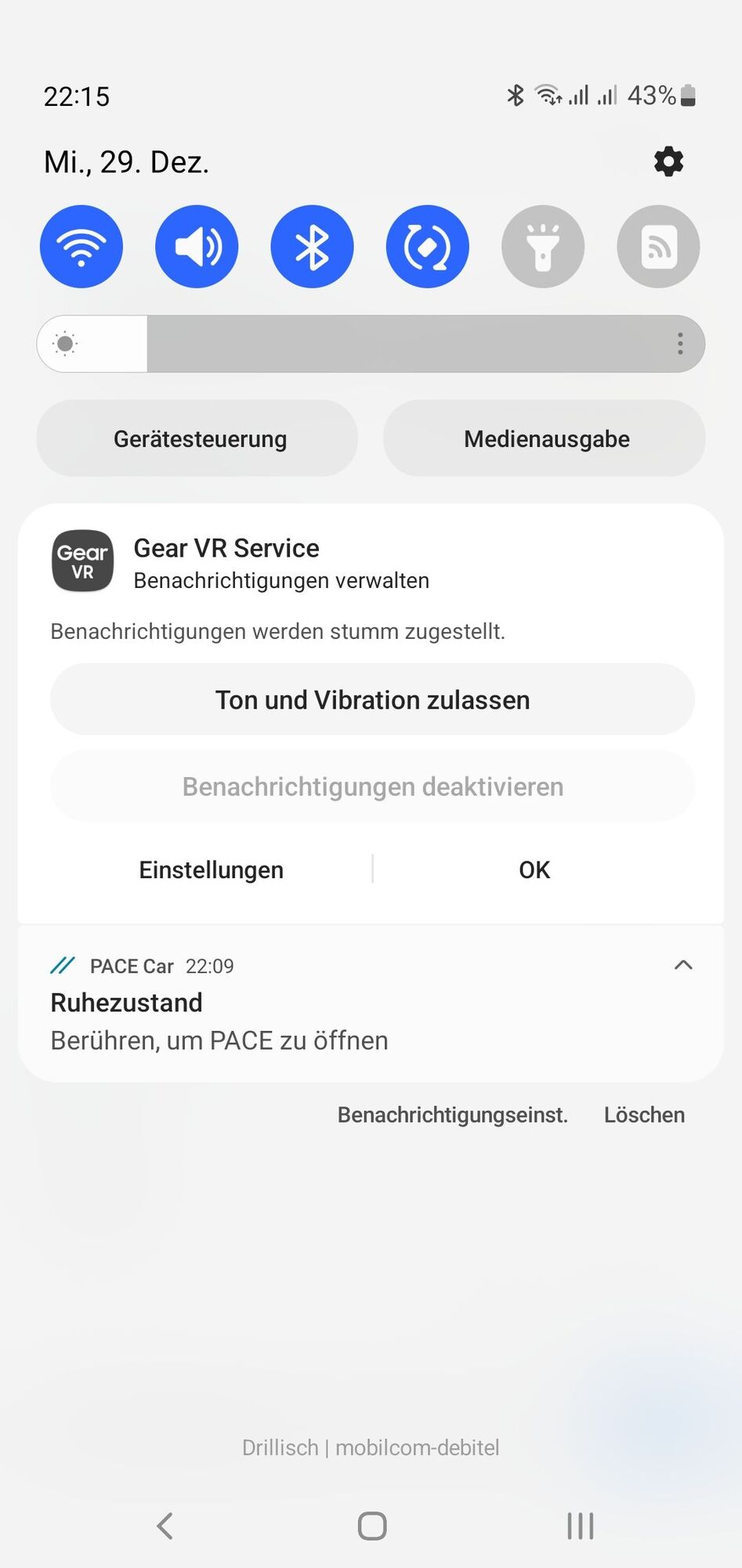Open Medienausgabe
This screenshot has width=742, height=1568.
pos(545,438)
